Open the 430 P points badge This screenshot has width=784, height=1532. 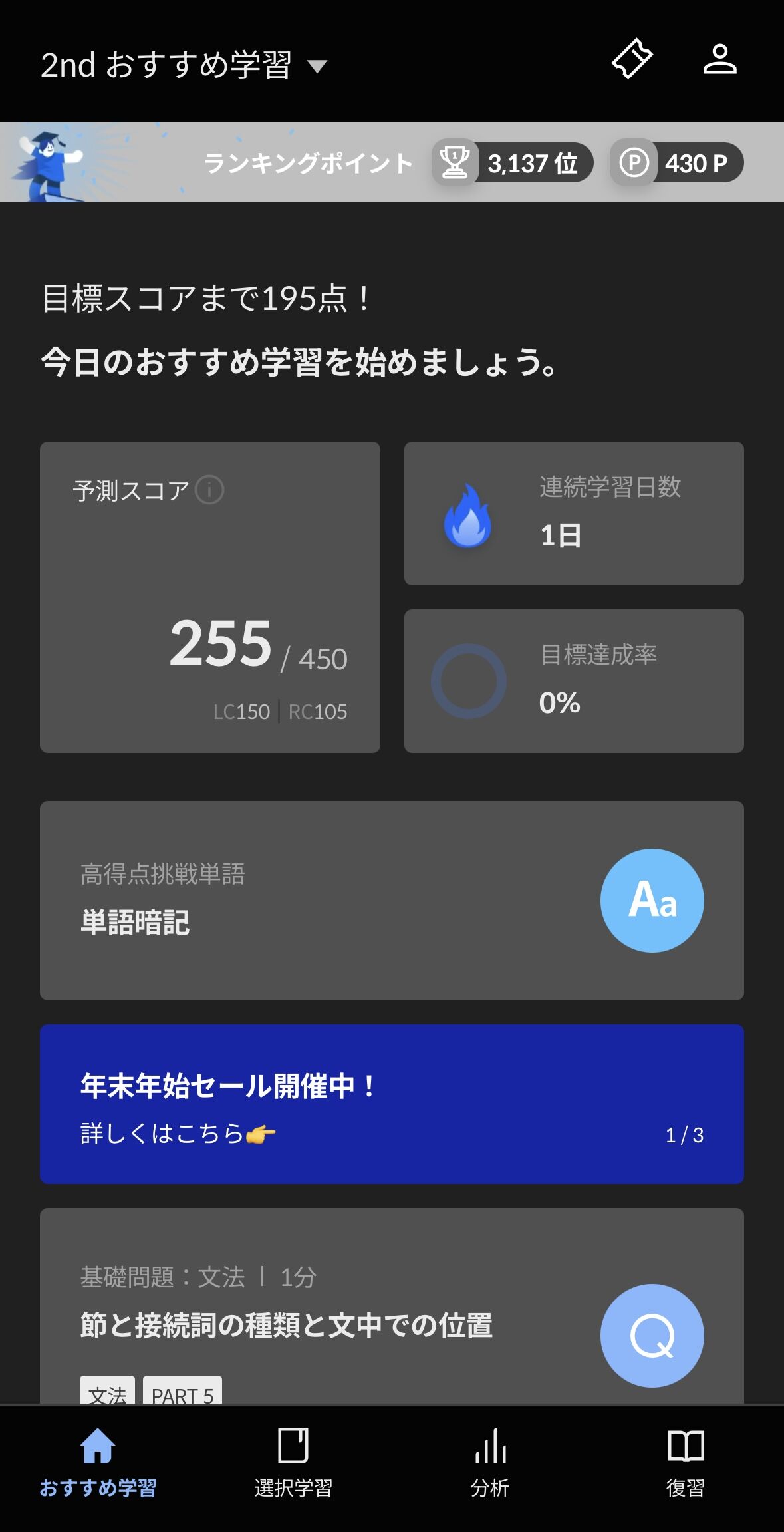point(677,162)
